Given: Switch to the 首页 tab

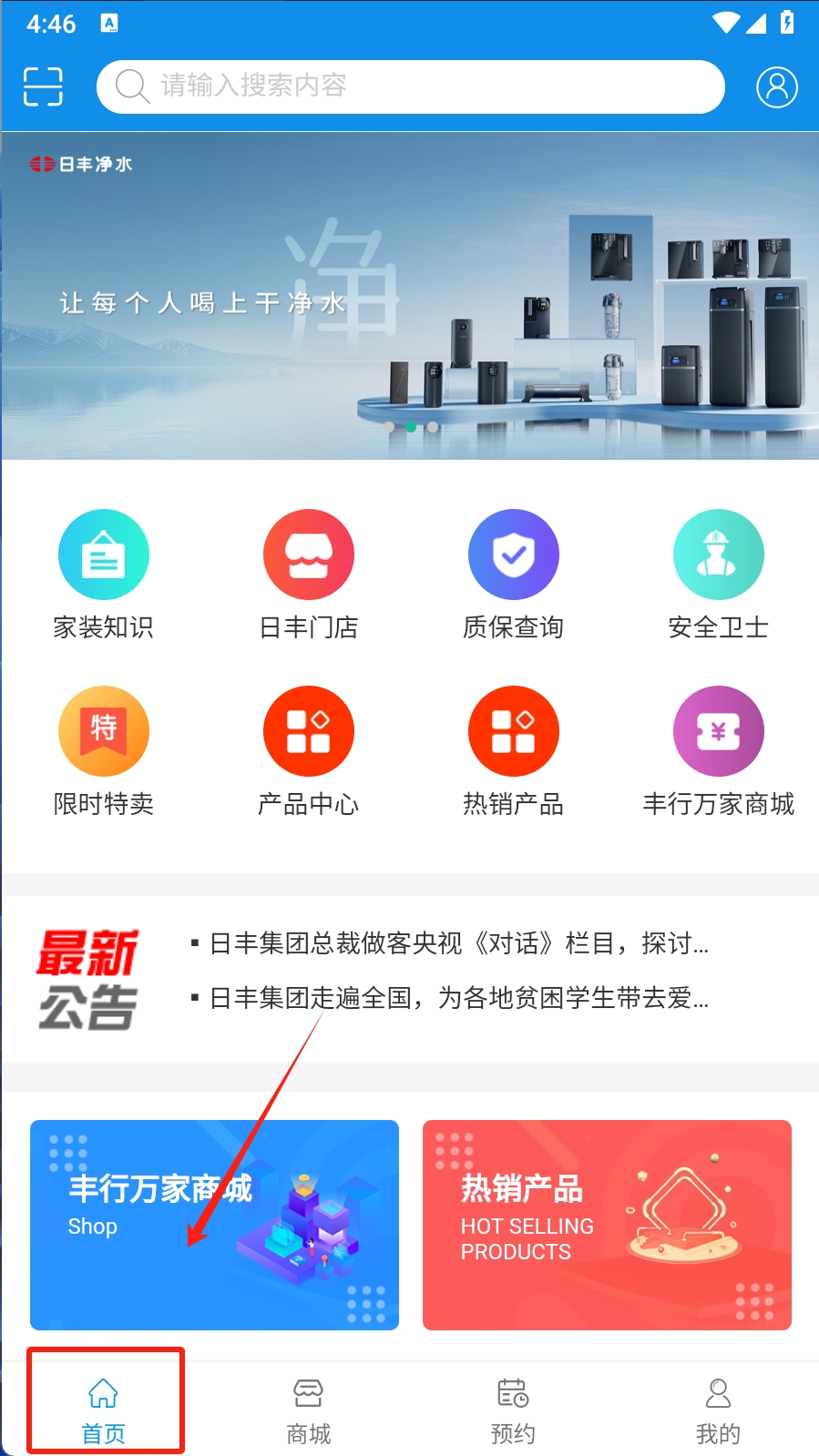Looking at the screenshot, I should click(x=103, y=1408).
